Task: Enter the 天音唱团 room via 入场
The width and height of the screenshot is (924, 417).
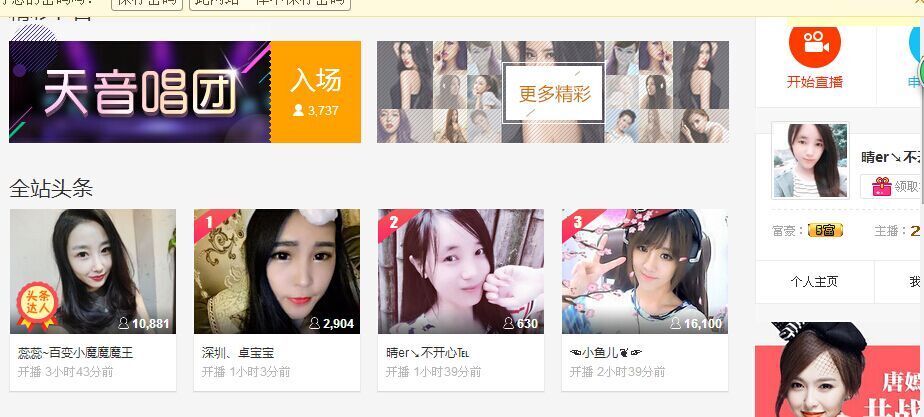Action: 315,91
